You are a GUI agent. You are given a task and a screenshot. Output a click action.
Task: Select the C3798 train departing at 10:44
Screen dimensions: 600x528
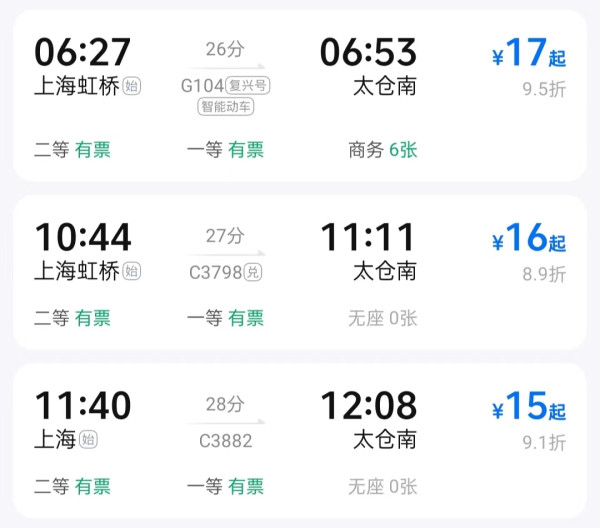[x=300, y=272]
